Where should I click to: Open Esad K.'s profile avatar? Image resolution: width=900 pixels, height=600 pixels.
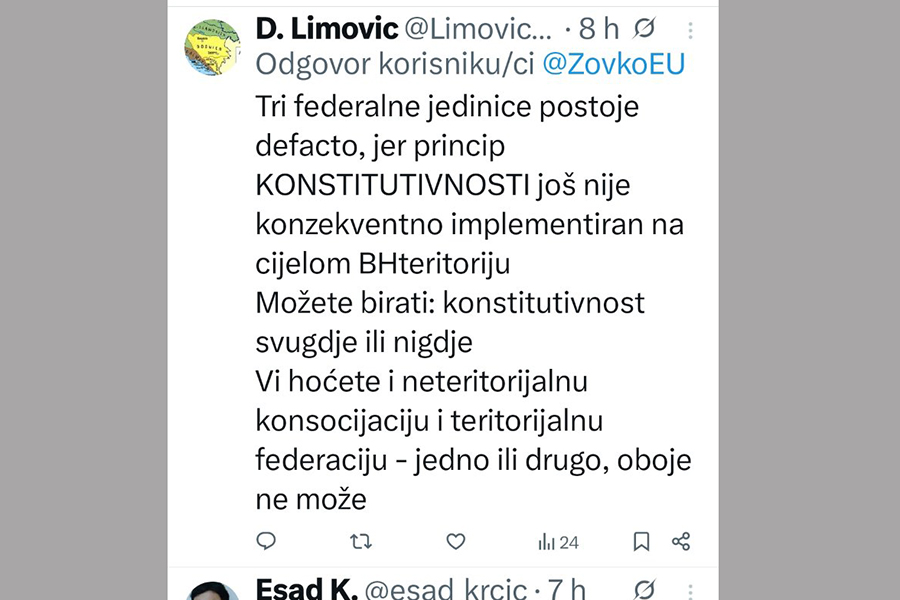pyautogui.click(x=213, y=592)
